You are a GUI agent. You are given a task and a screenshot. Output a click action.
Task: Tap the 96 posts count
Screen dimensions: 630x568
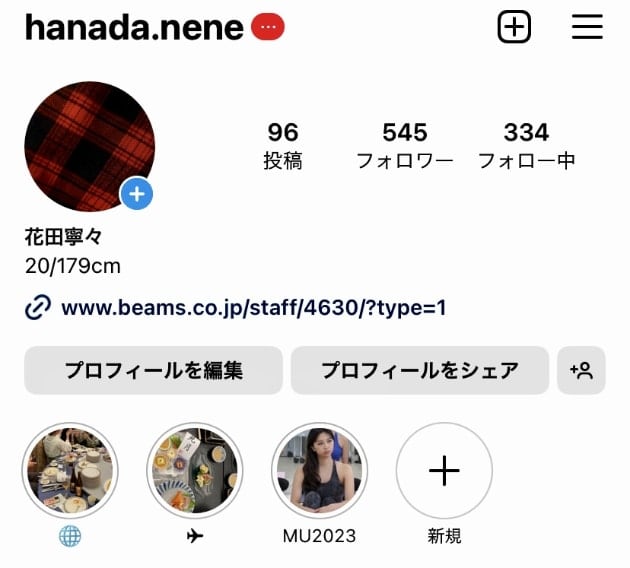point(283,145)
